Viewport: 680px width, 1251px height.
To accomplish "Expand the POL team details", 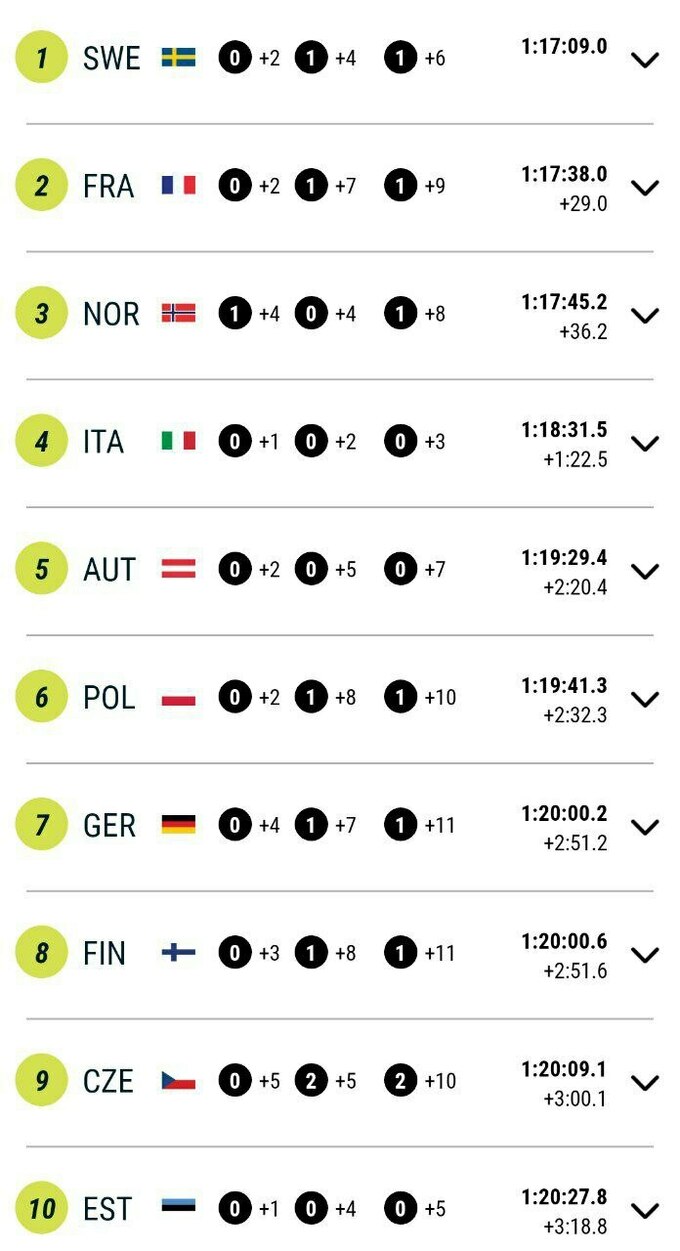I will point(646,700).
